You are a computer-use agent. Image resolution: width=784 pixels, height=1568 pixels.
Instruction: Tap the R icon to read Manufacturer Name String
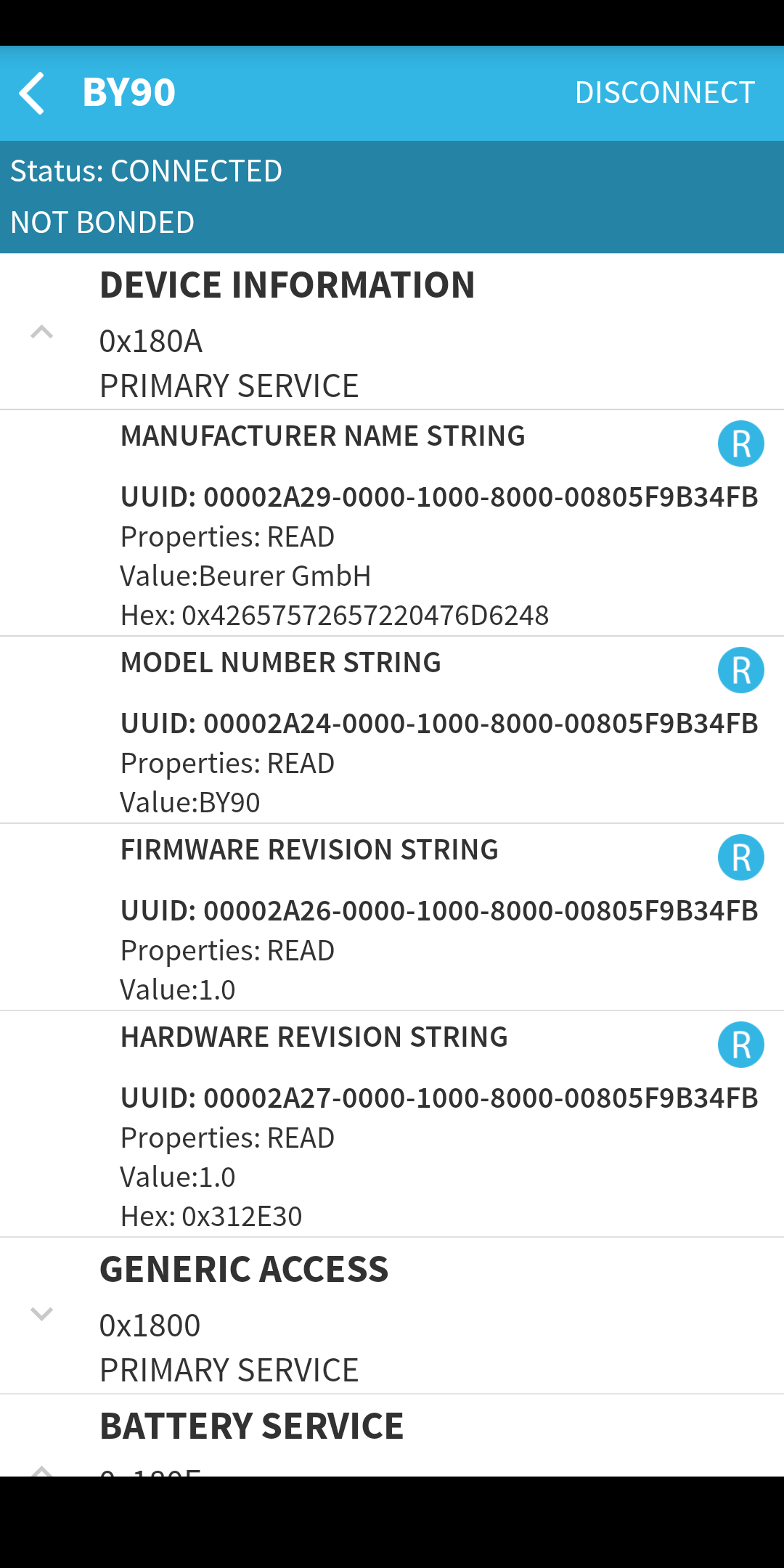tap(741, 444)
